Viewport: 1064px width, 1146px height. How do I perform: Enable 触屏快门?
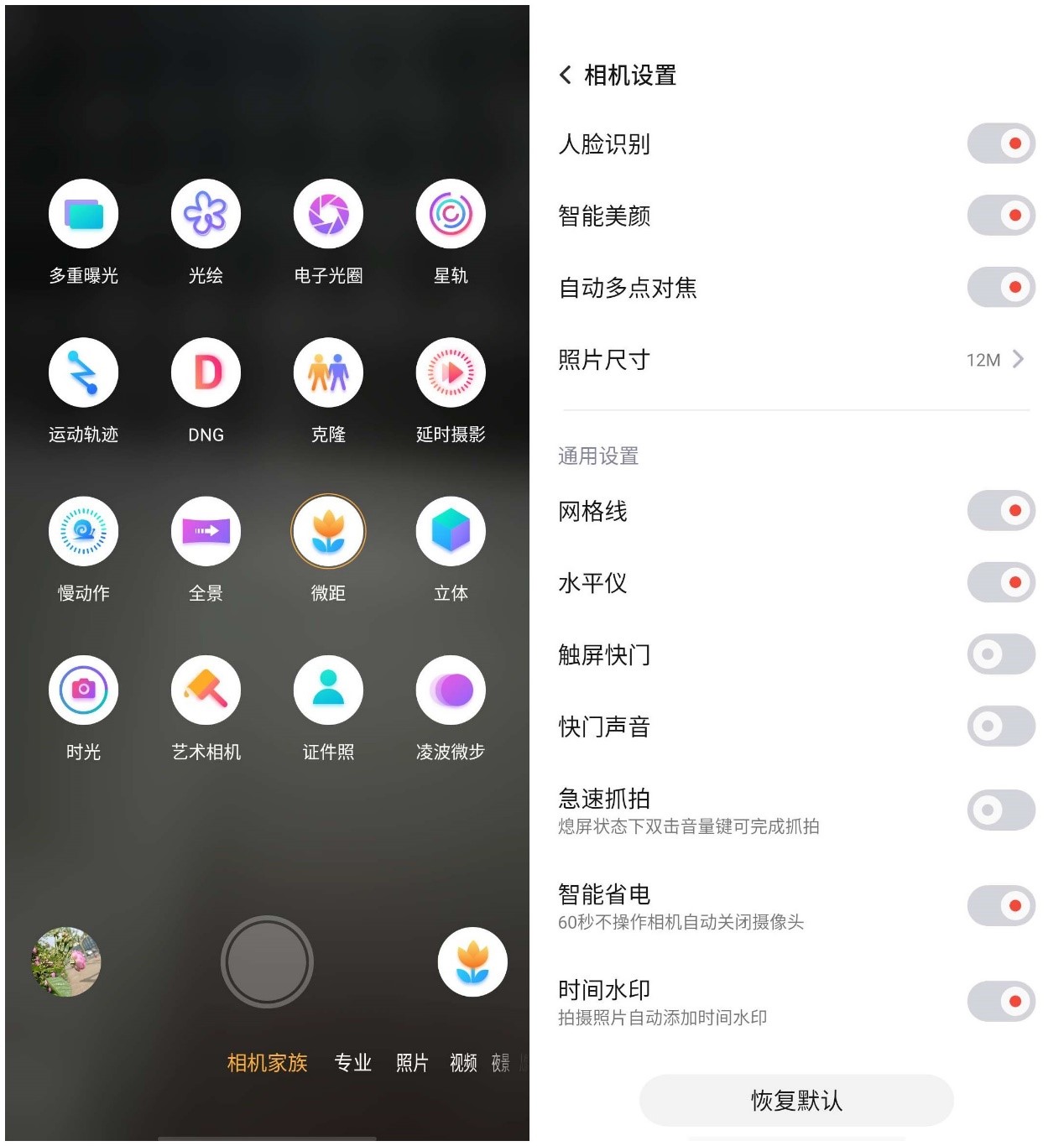pyautogui.click(x=1000, y=654)
